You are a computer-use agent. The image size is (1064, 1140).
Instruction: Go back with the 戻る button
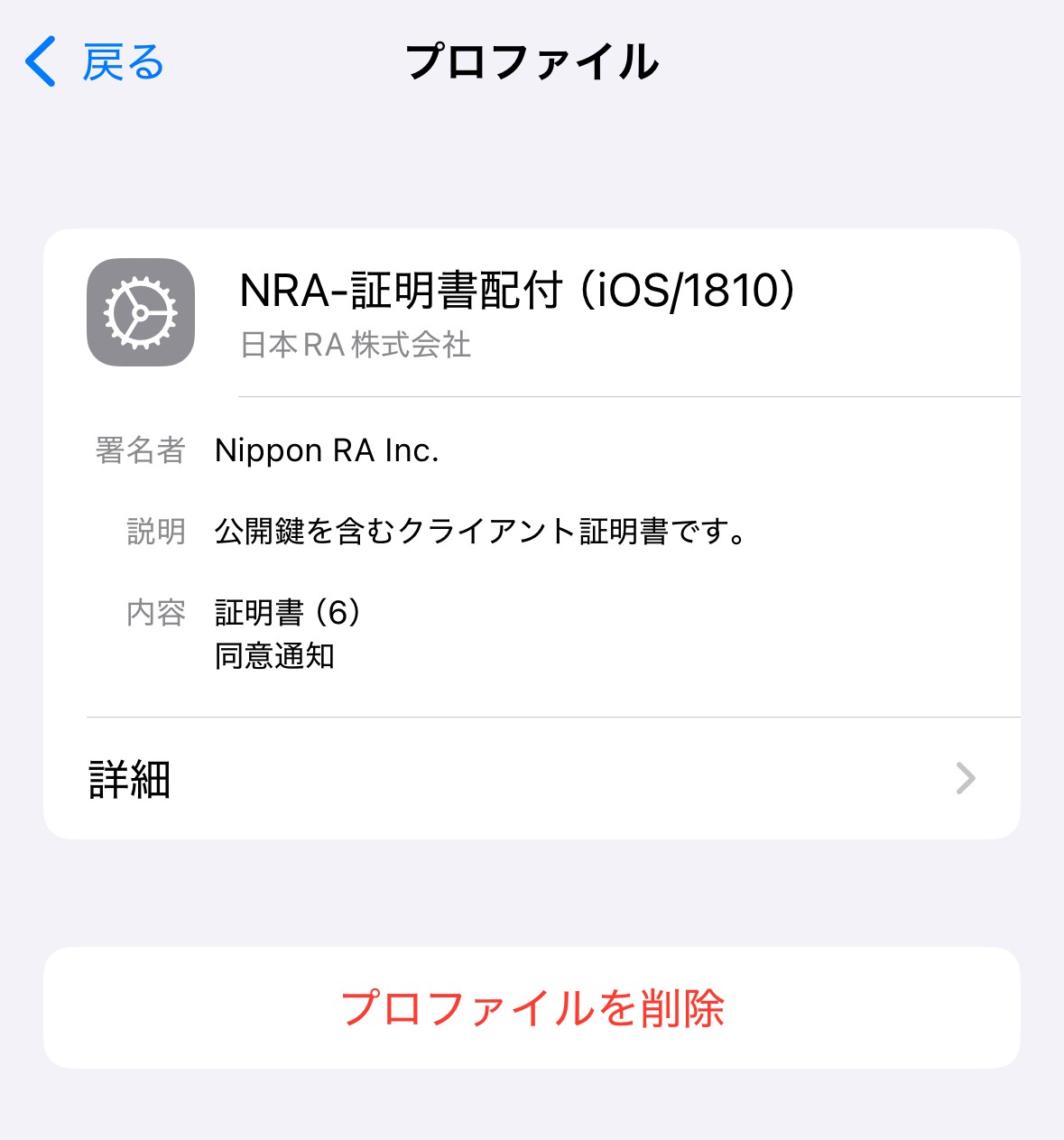(x=95, y=62)
